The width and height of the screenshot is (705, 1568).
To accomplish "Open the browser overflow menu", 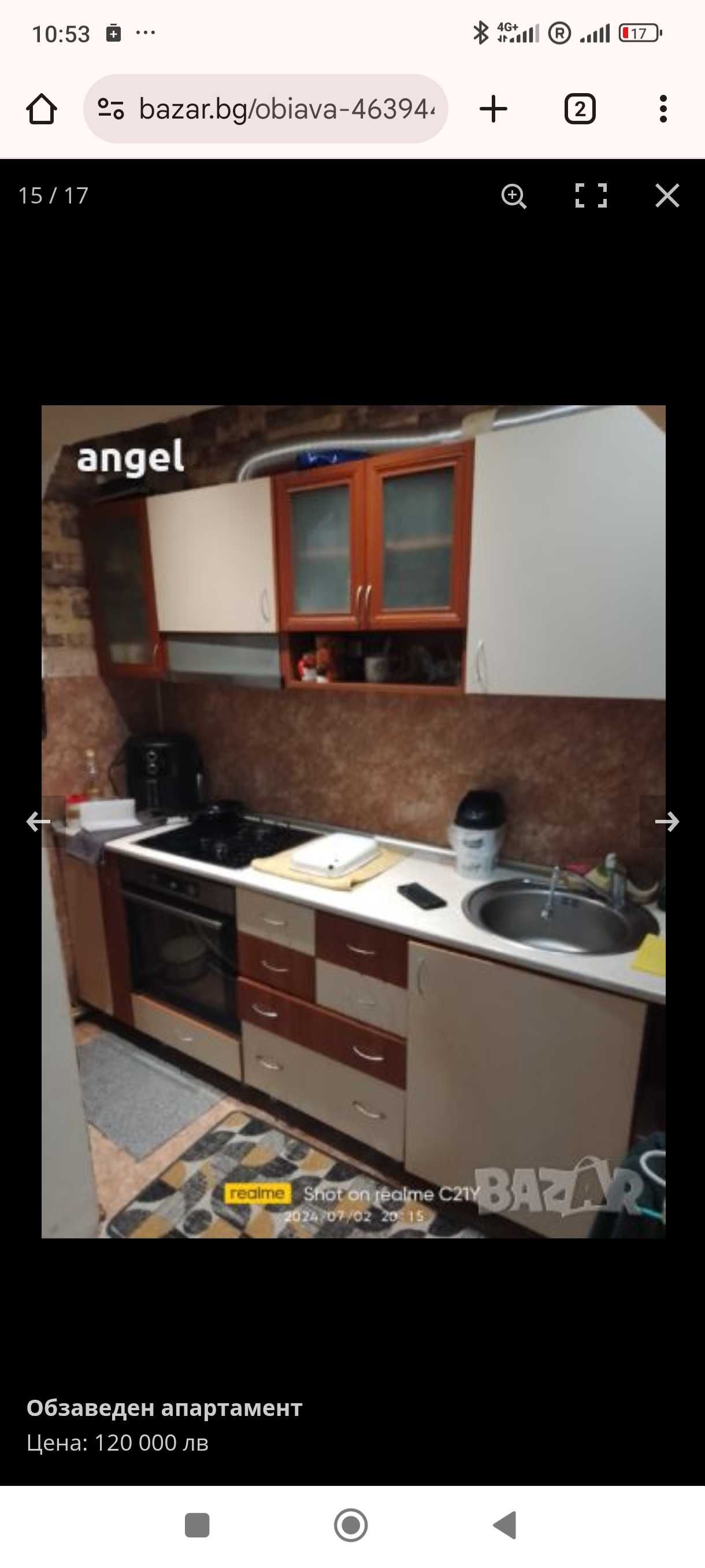I will pos(663,110).
